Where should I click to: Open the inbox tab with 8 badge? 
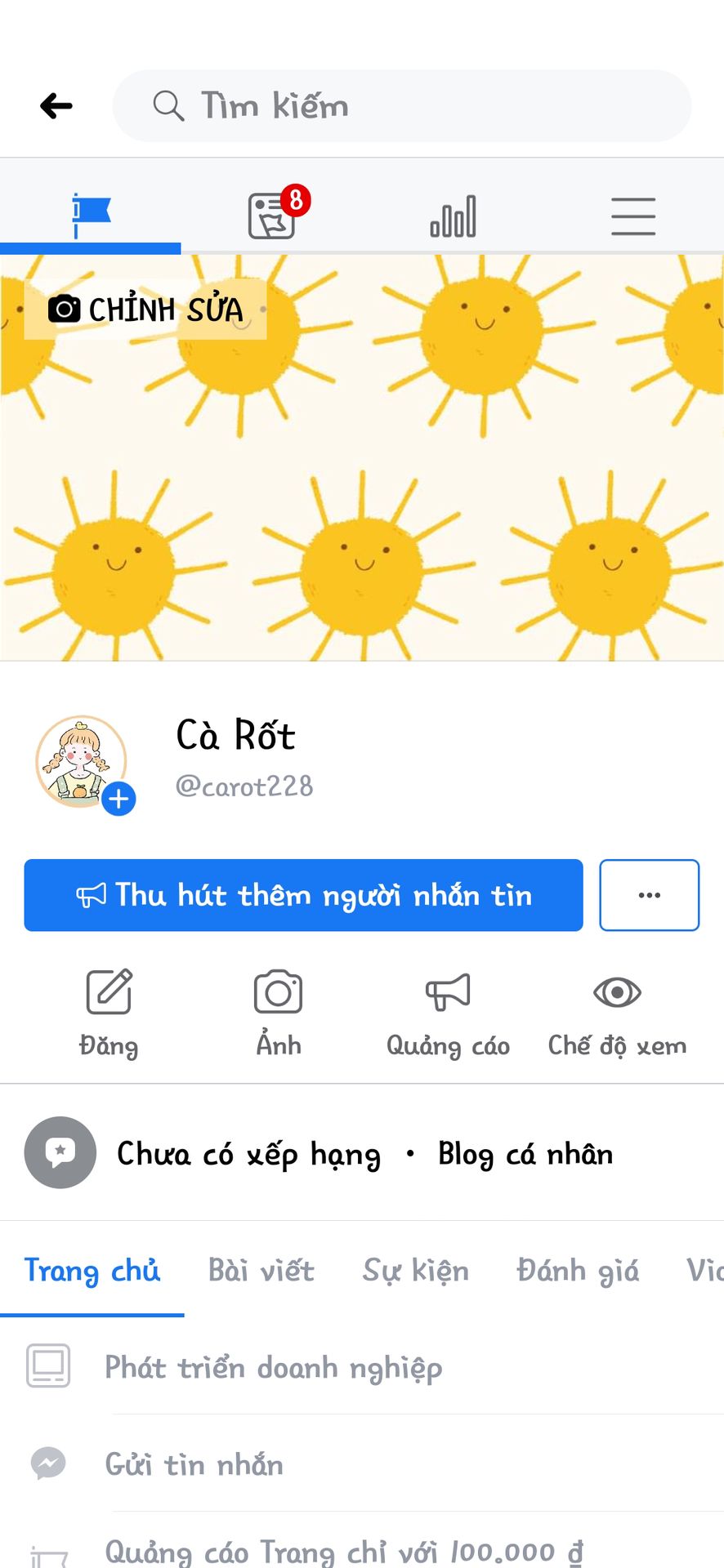272,216
